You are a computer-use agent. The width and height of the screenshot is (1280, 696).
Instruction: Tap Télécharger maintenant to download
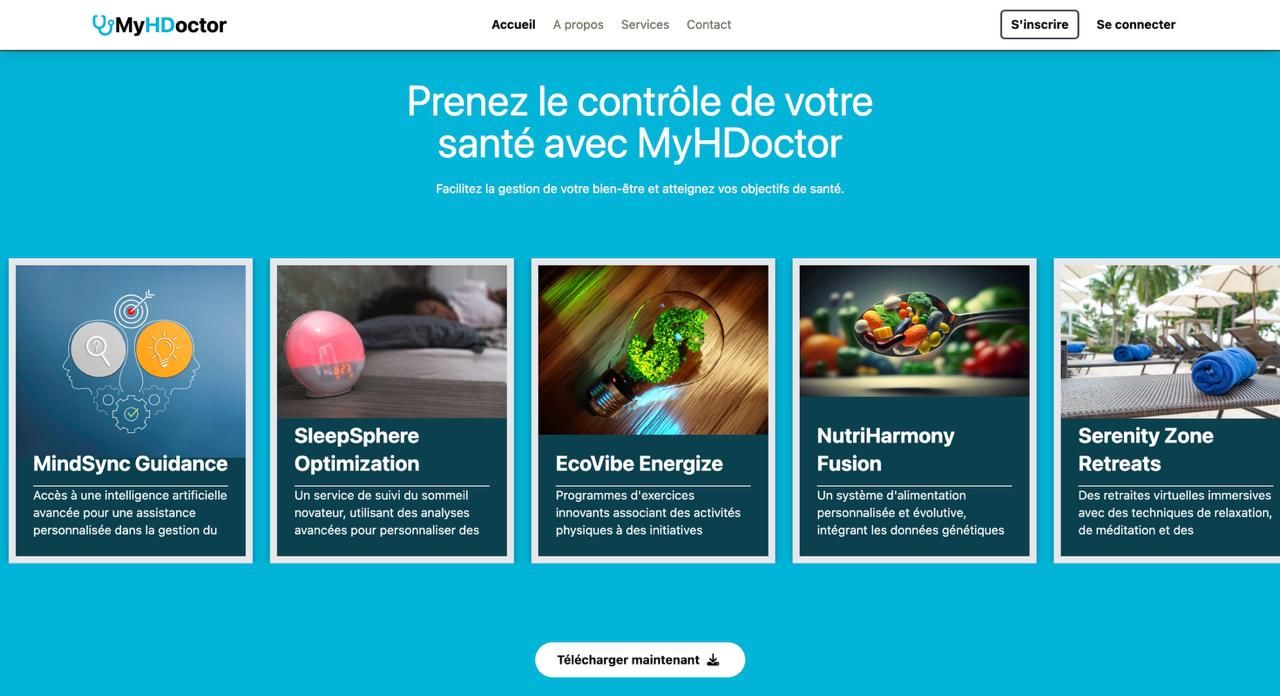640,660
